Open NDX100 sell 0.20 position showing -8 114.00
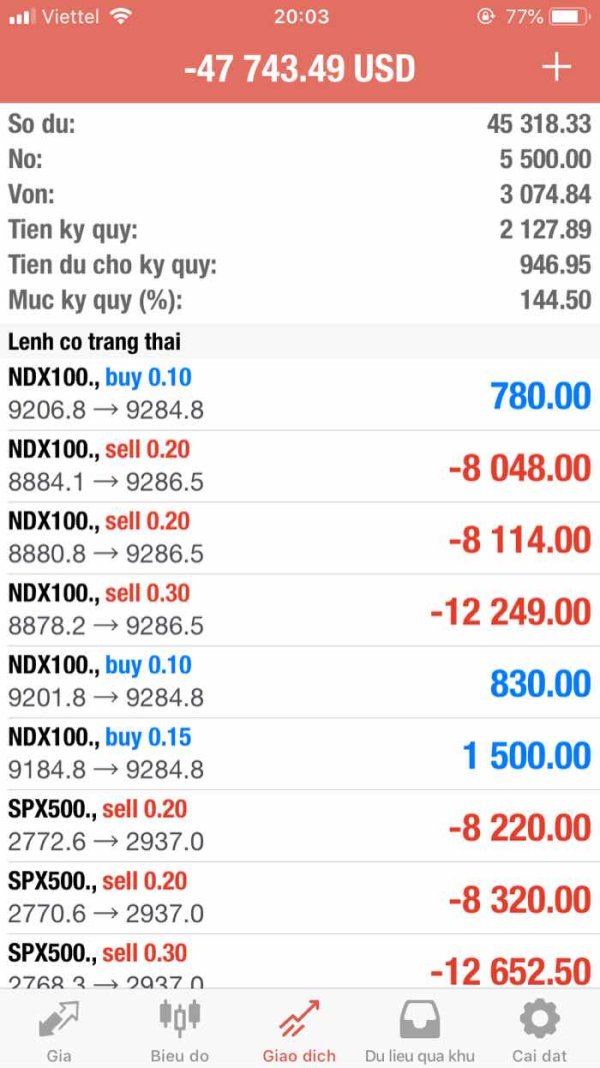Image resolution: width=600 pixels, height=1068 pixels. [x=300, y=539]
